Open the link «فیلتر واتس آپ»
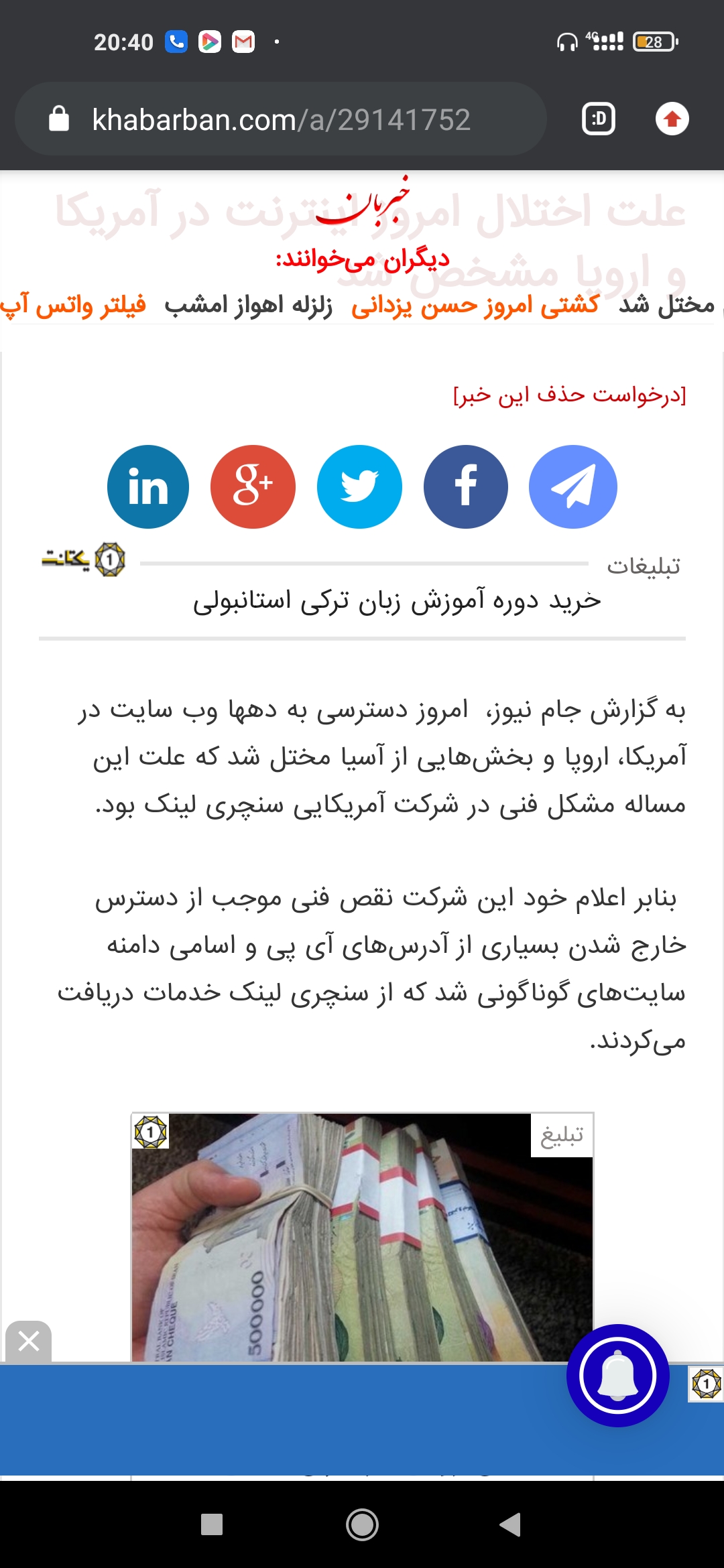 click(74, 305)
